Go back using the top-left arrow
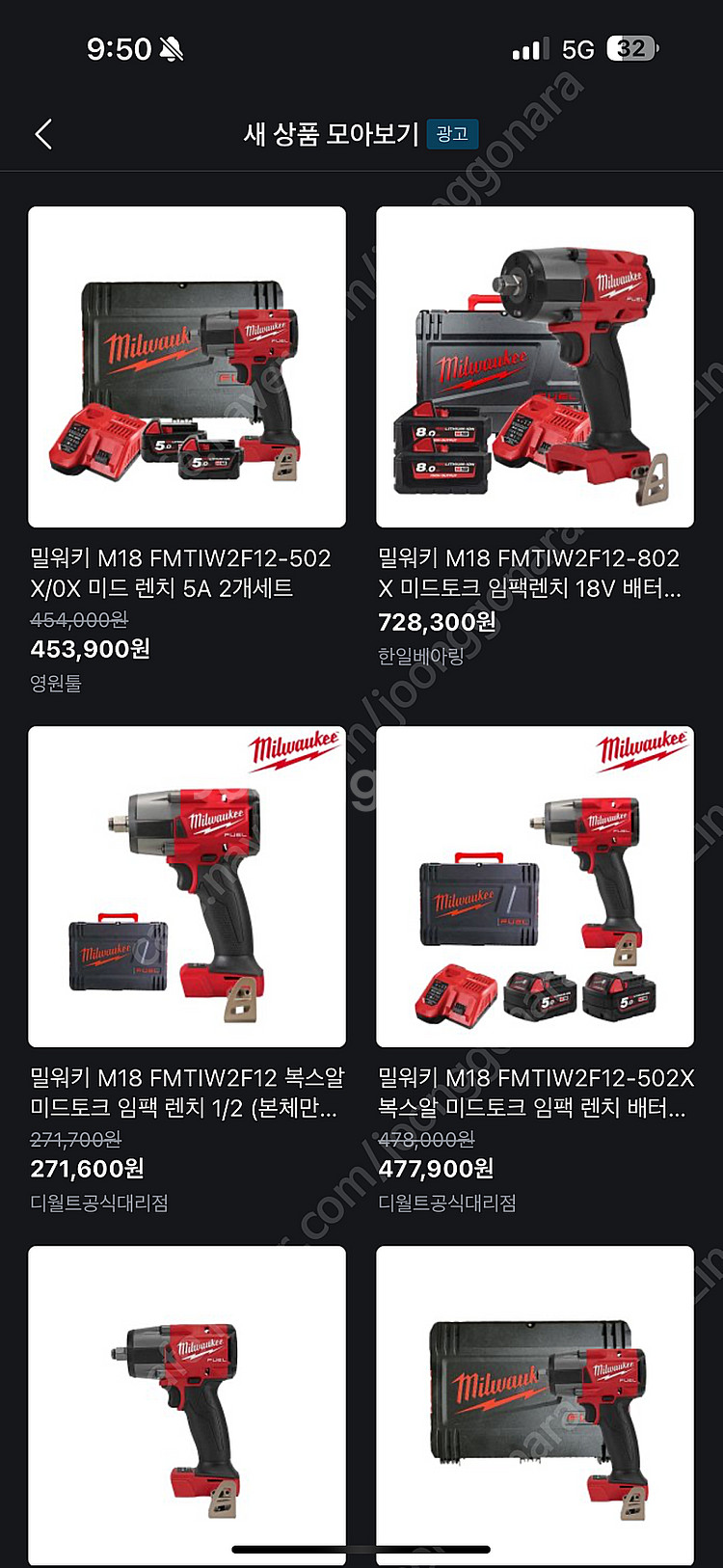The height and width of the screenshot is (1568, 723). coord(43,134)
